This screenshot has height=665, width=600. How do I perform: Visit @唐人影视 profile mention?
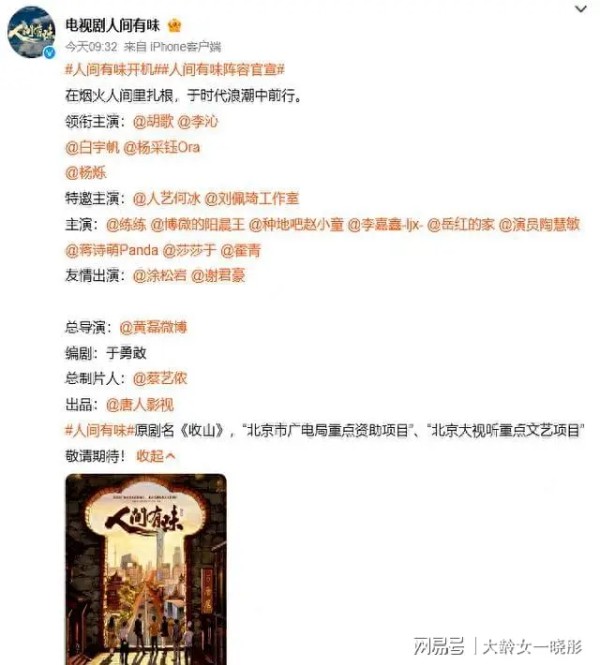click(x=139, y=405)
